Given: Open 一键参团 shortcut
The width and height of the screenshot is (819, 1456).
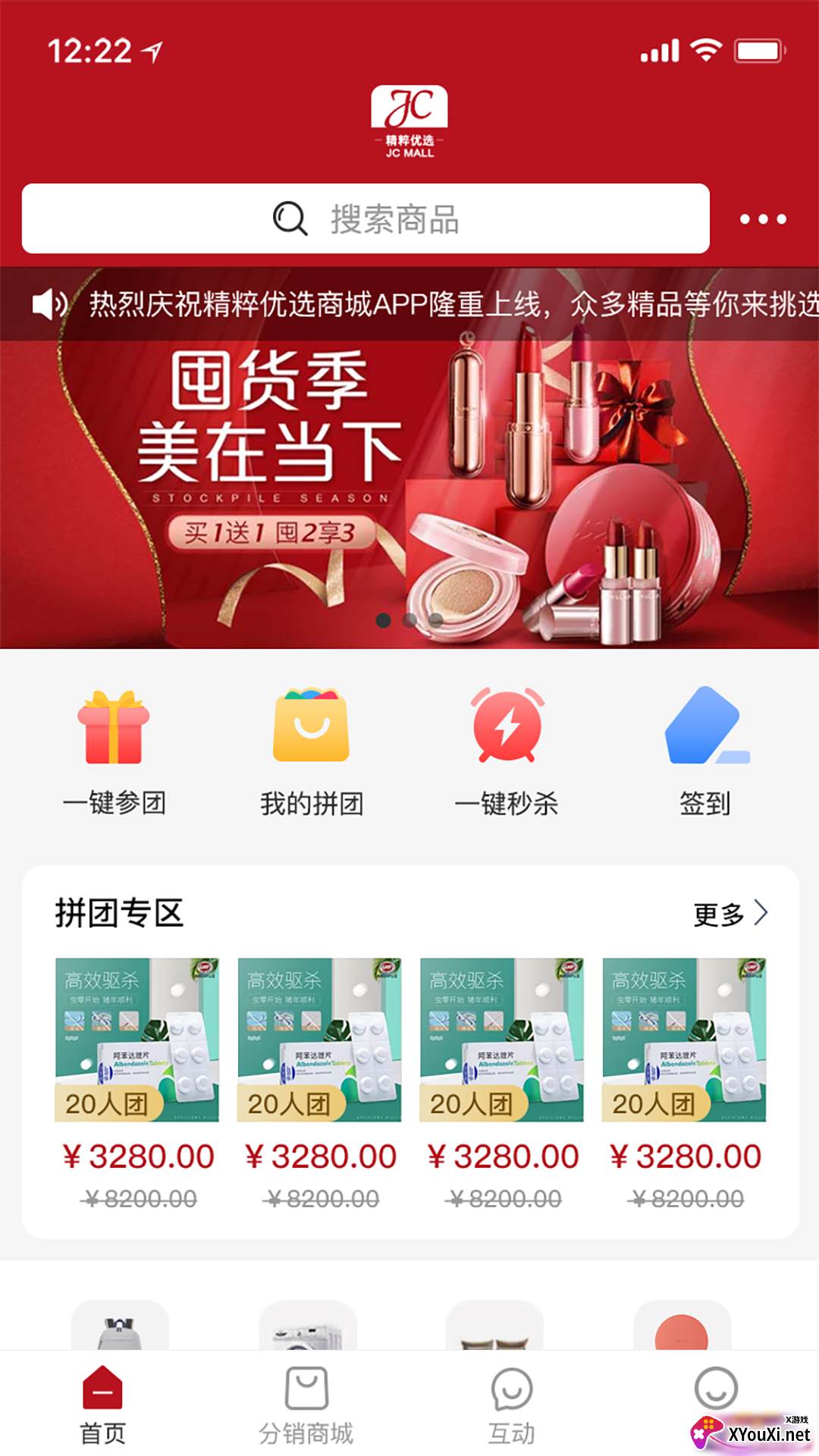Looking at the screenshot, I should click(114, 751).
